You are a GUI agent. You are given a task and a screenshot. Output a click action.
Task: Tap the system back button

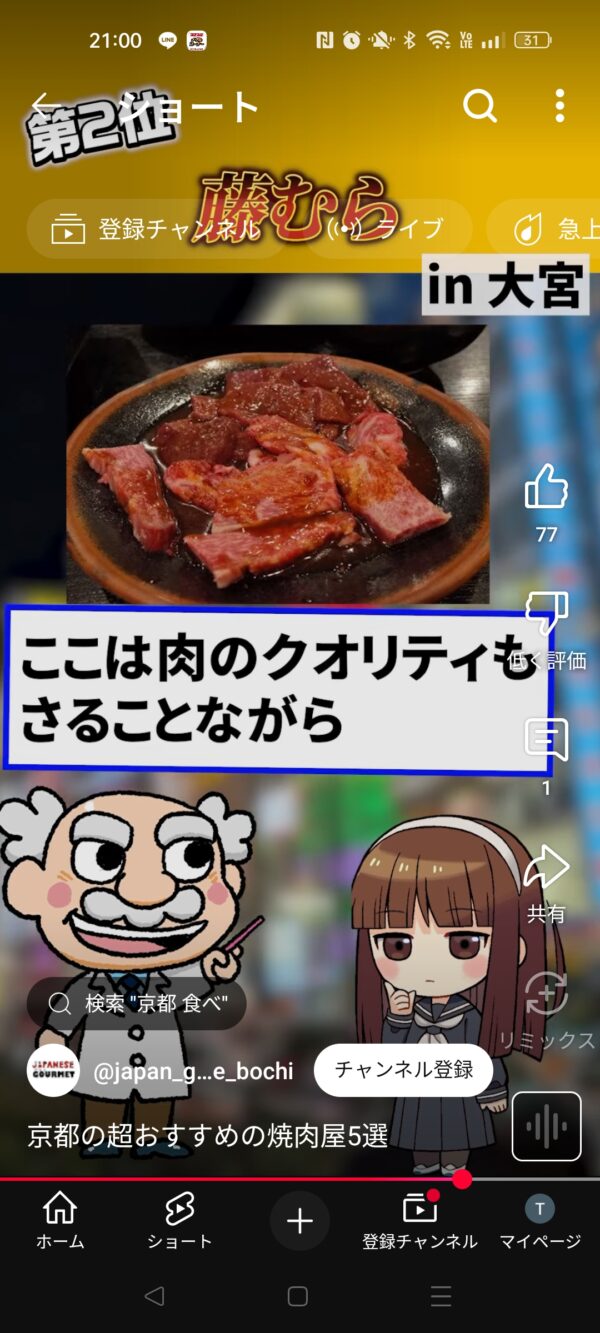click(154, 1297)
